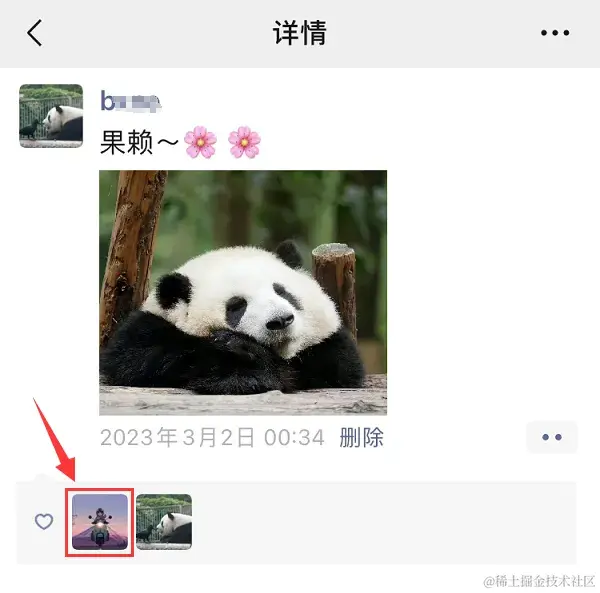Open the poster's panda profile avatar
Viewport: 600px width, 593px height.
pyautogui.click(x=51, y=116)
